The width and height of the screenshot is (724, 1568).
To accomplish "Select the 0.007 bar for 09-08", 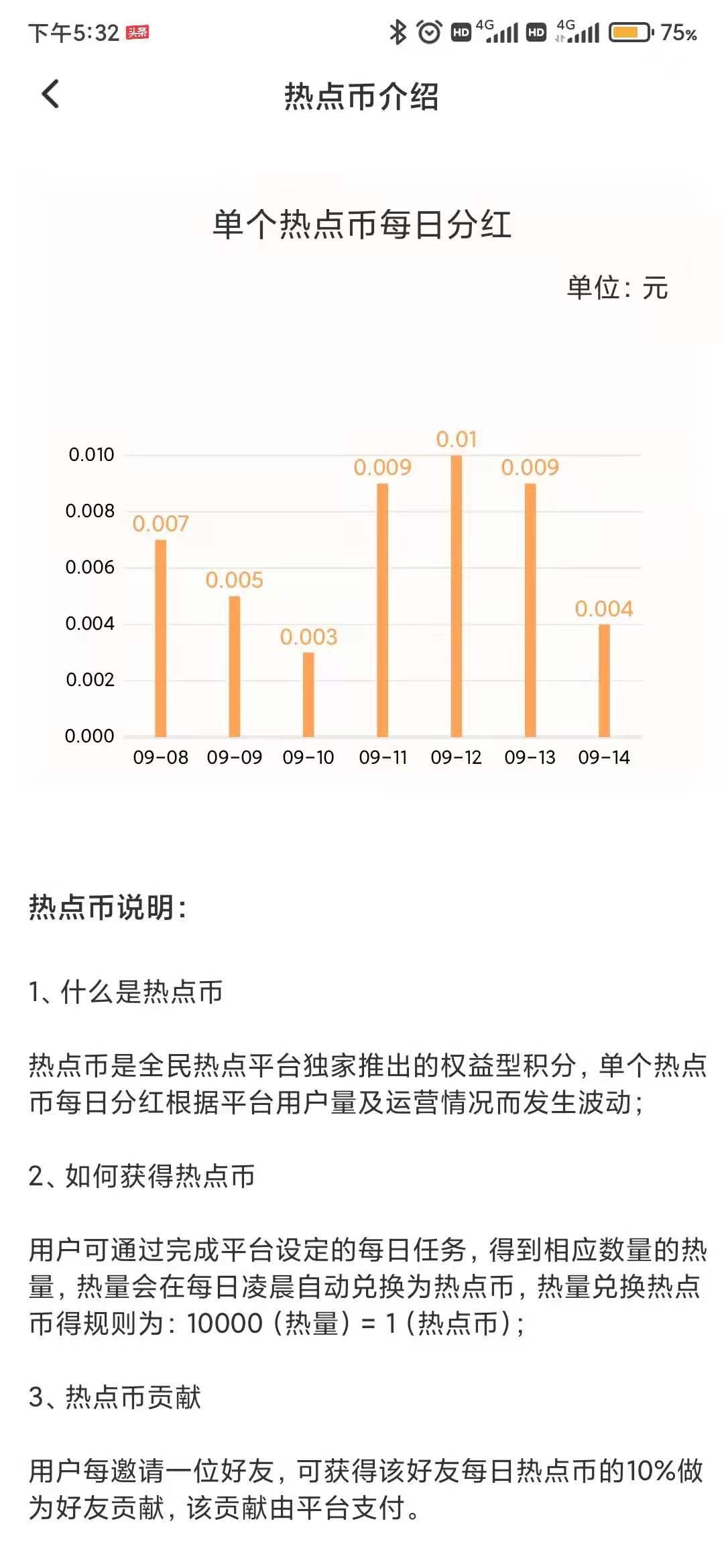I will coord(160,640).
